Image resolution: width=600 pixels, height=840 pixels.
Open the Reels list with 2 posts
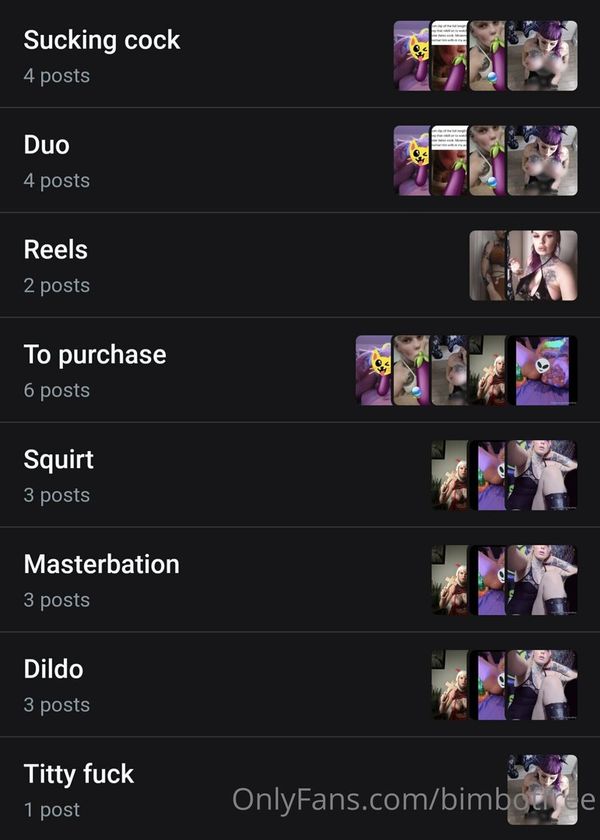point(300,265)
